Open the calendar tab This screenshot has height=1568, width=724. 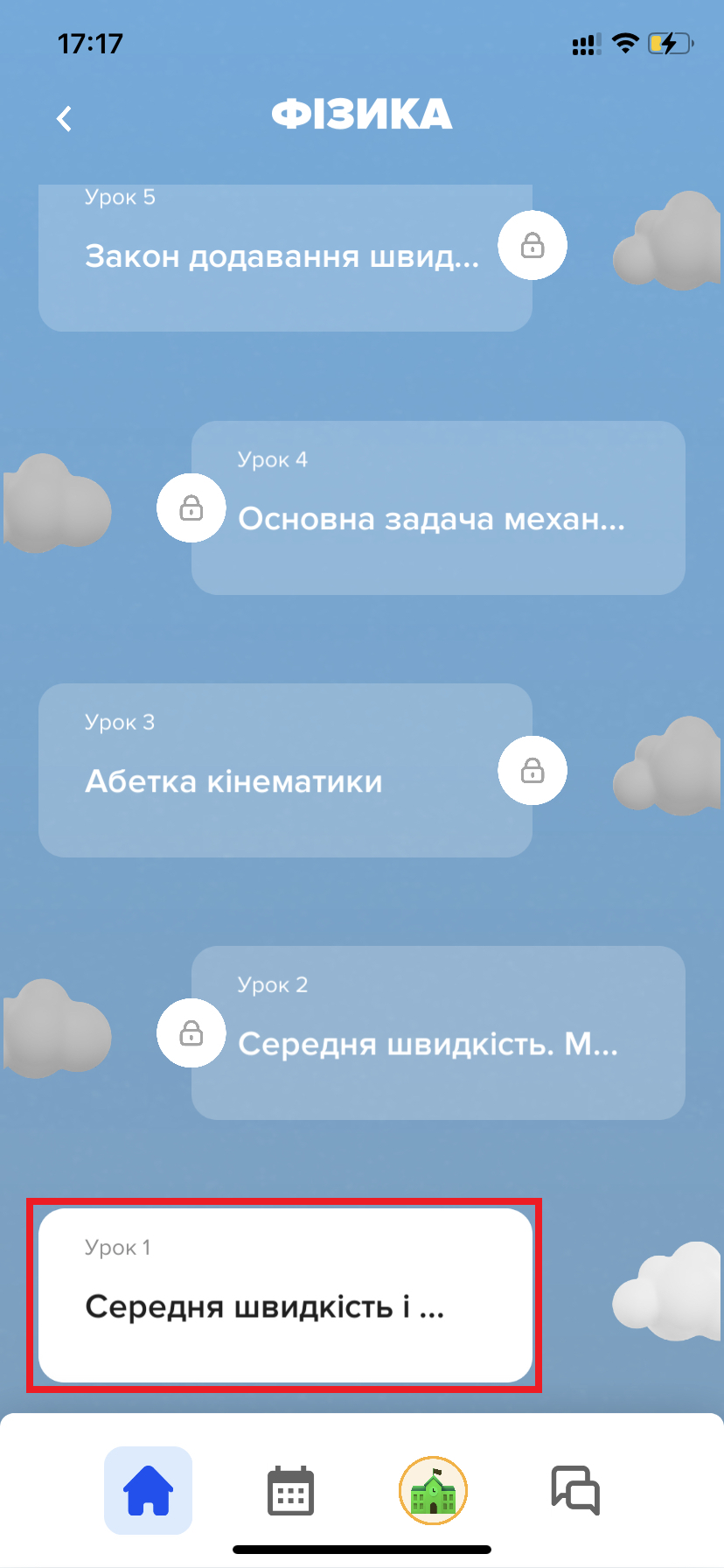point(290,1490)
